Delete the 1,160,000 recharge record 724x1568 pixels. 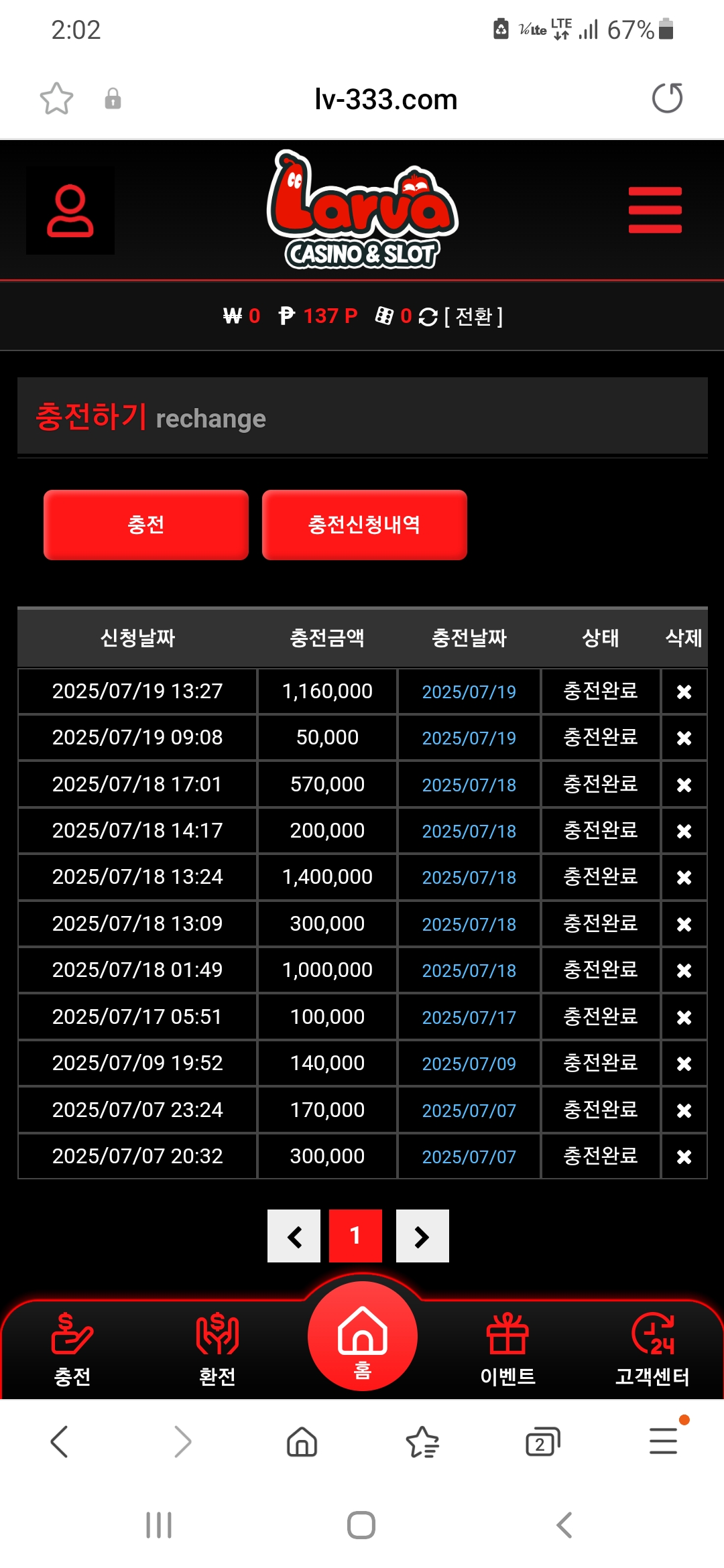pyautogui.click(x=684, y=692)
